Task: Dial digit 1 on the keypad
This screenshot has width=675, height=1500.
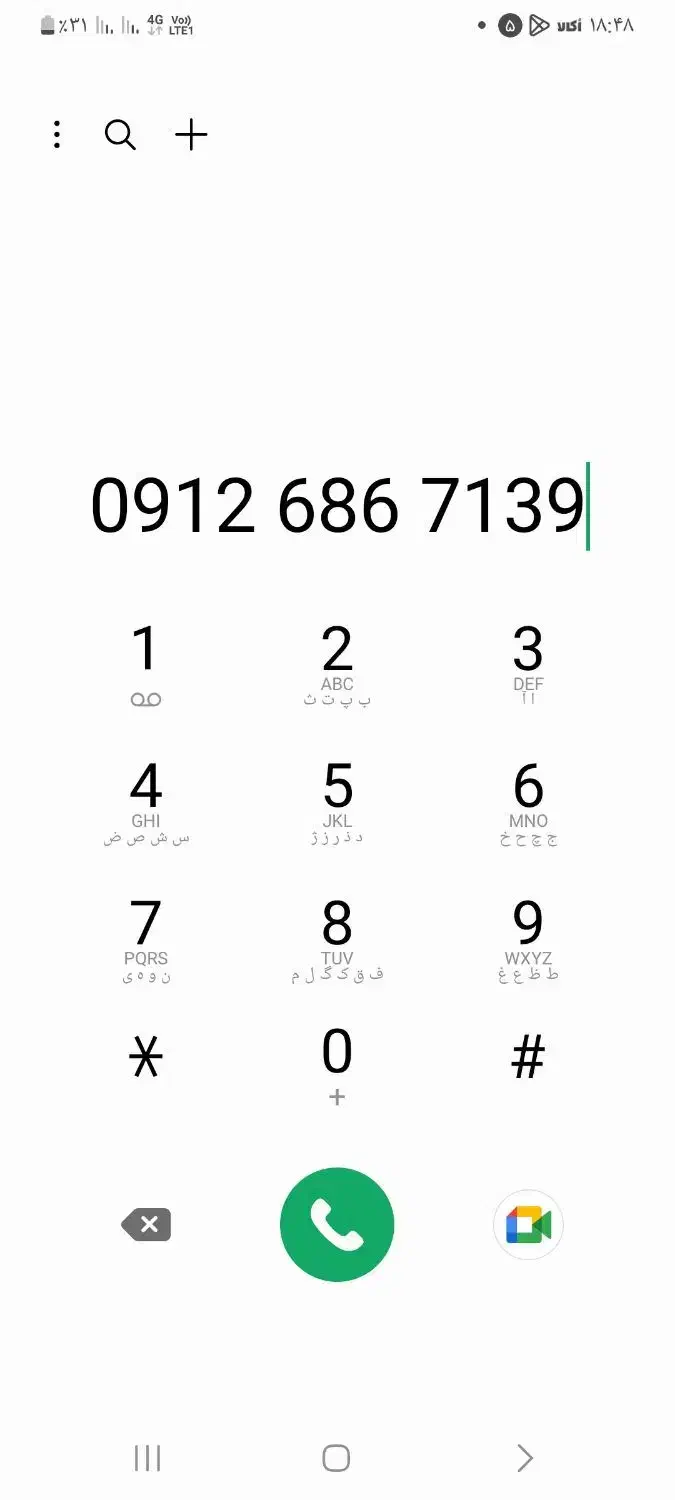Action: (146, 663)
